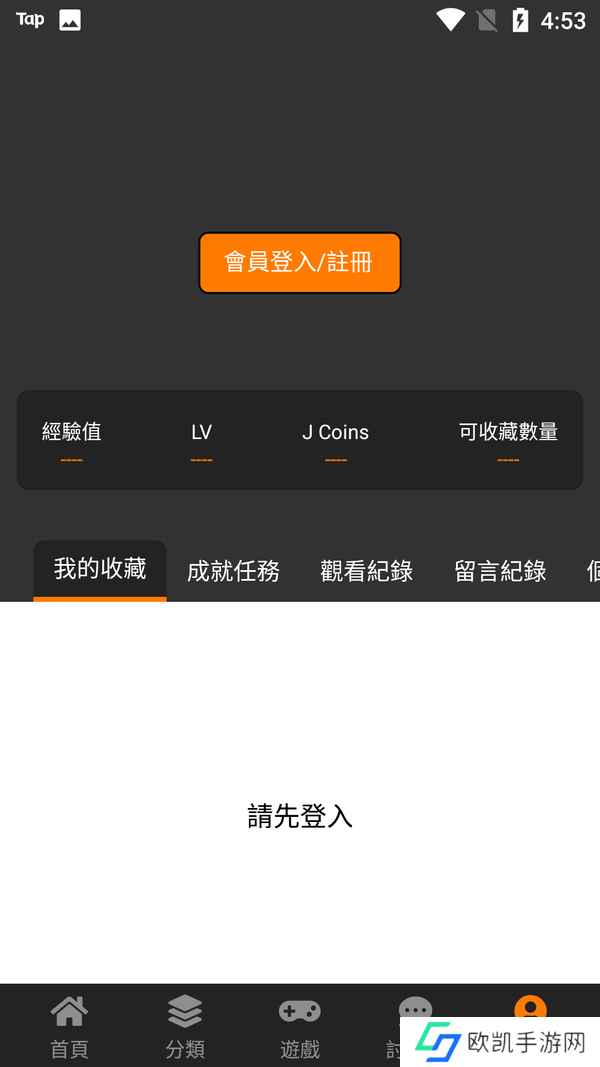Select the 我的收藏 tab

(x=100, y=570)
